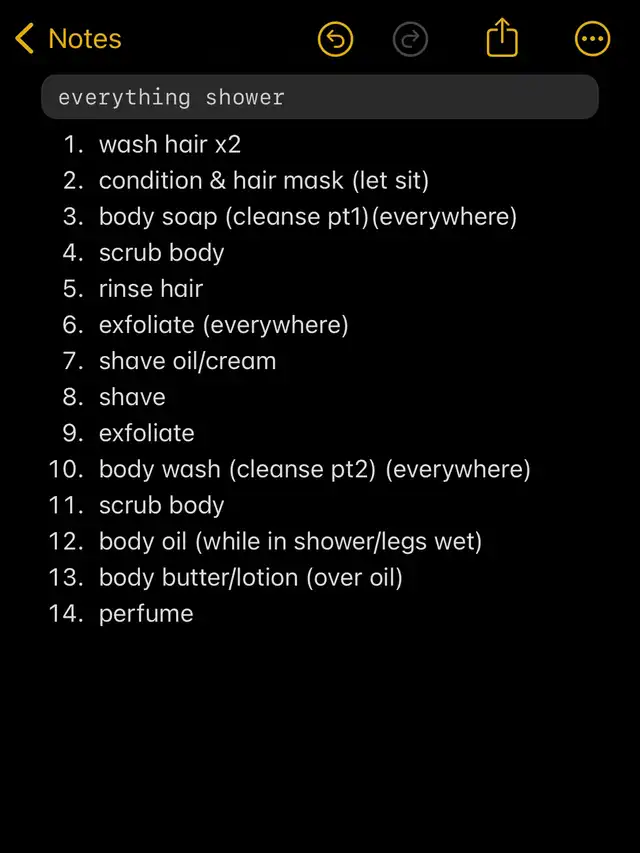The width and height of the screenshot is (640, 853).
Task: Open the more options ellipsis menu
Action: [593, 39]
